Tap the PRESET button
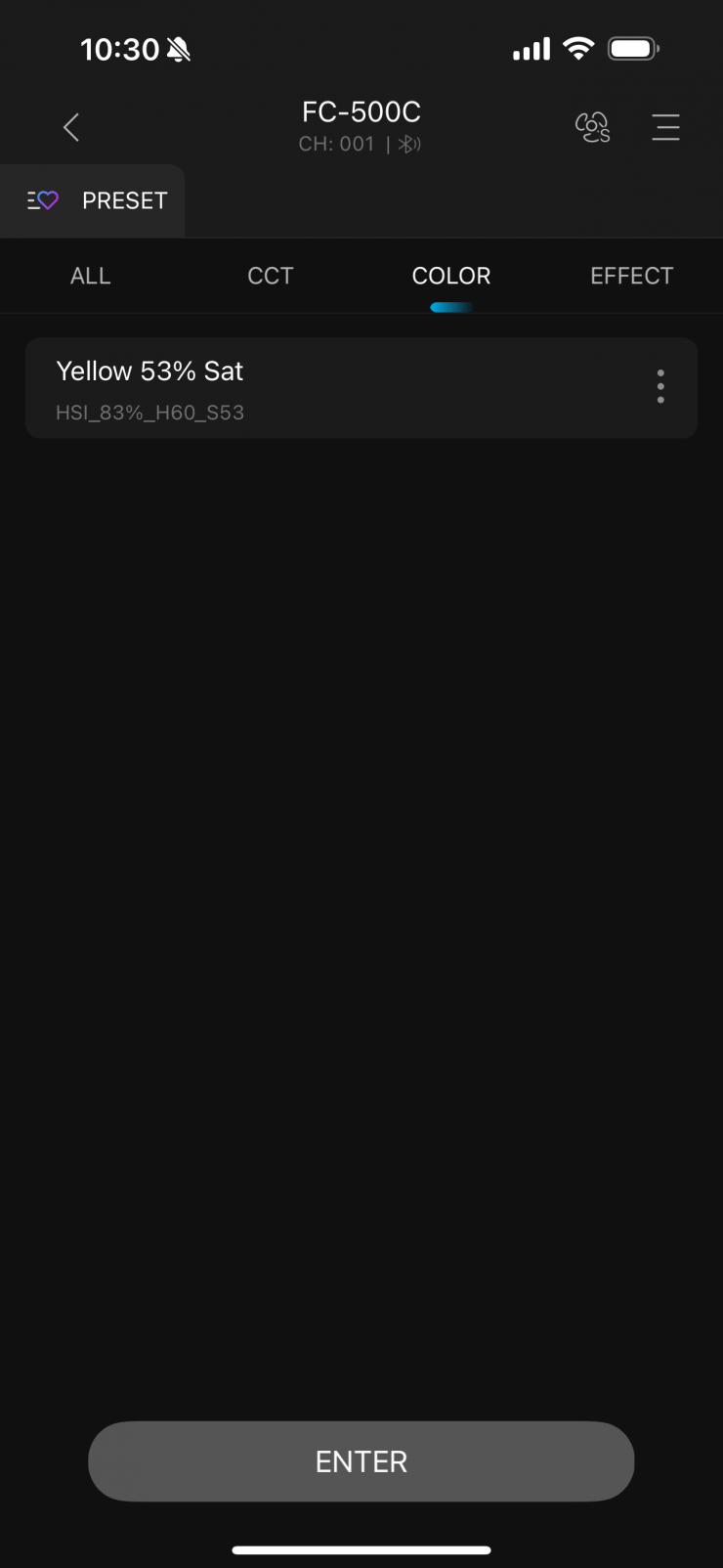 pos(98,200)
